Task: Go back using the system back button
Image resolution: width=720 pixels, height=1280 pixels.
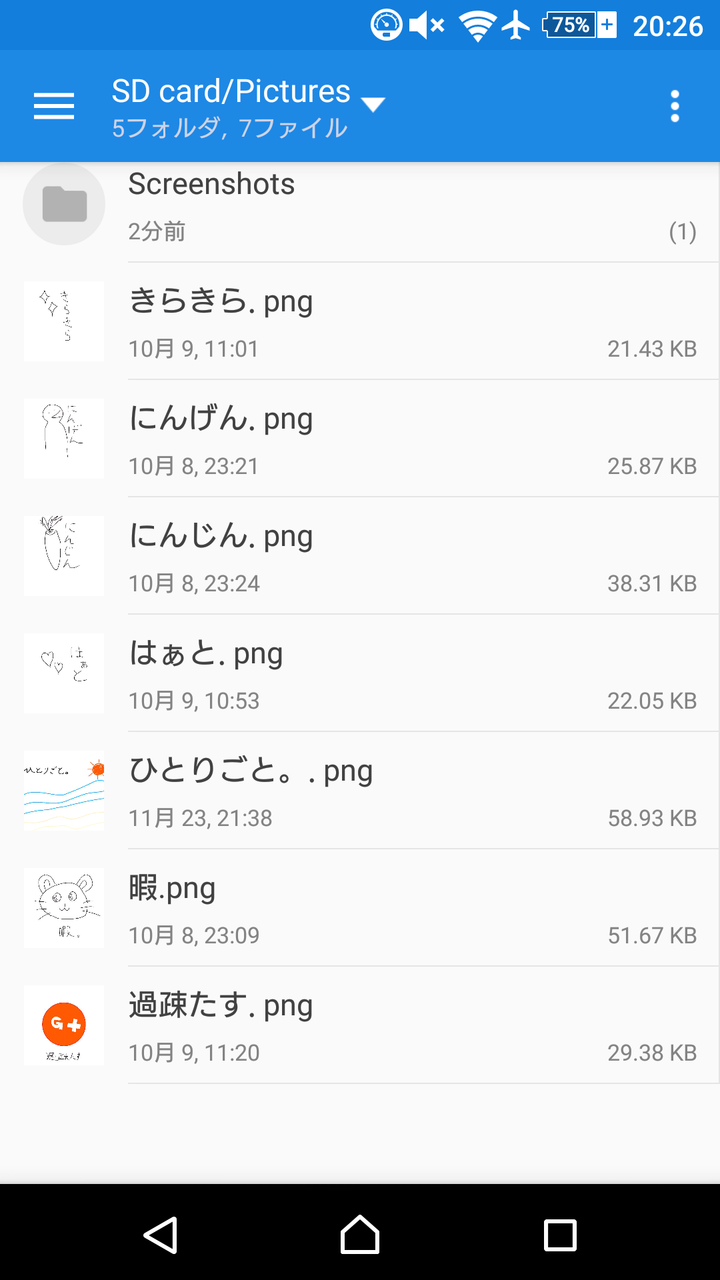Action: coord(160,1235)
